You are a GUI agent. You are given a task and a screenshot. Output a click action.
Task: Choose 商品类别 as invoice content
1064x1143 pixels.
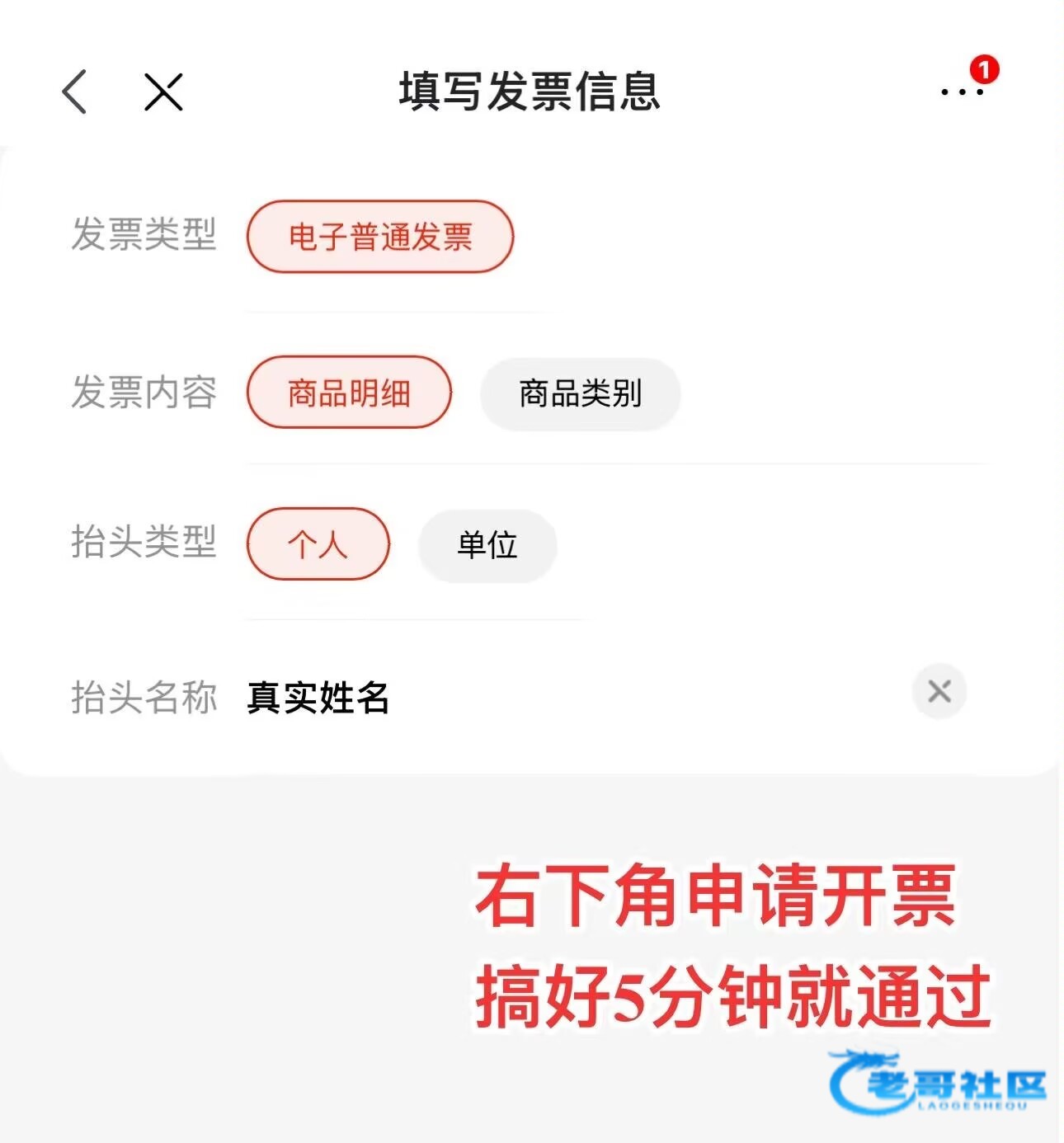tap(580, 393)
